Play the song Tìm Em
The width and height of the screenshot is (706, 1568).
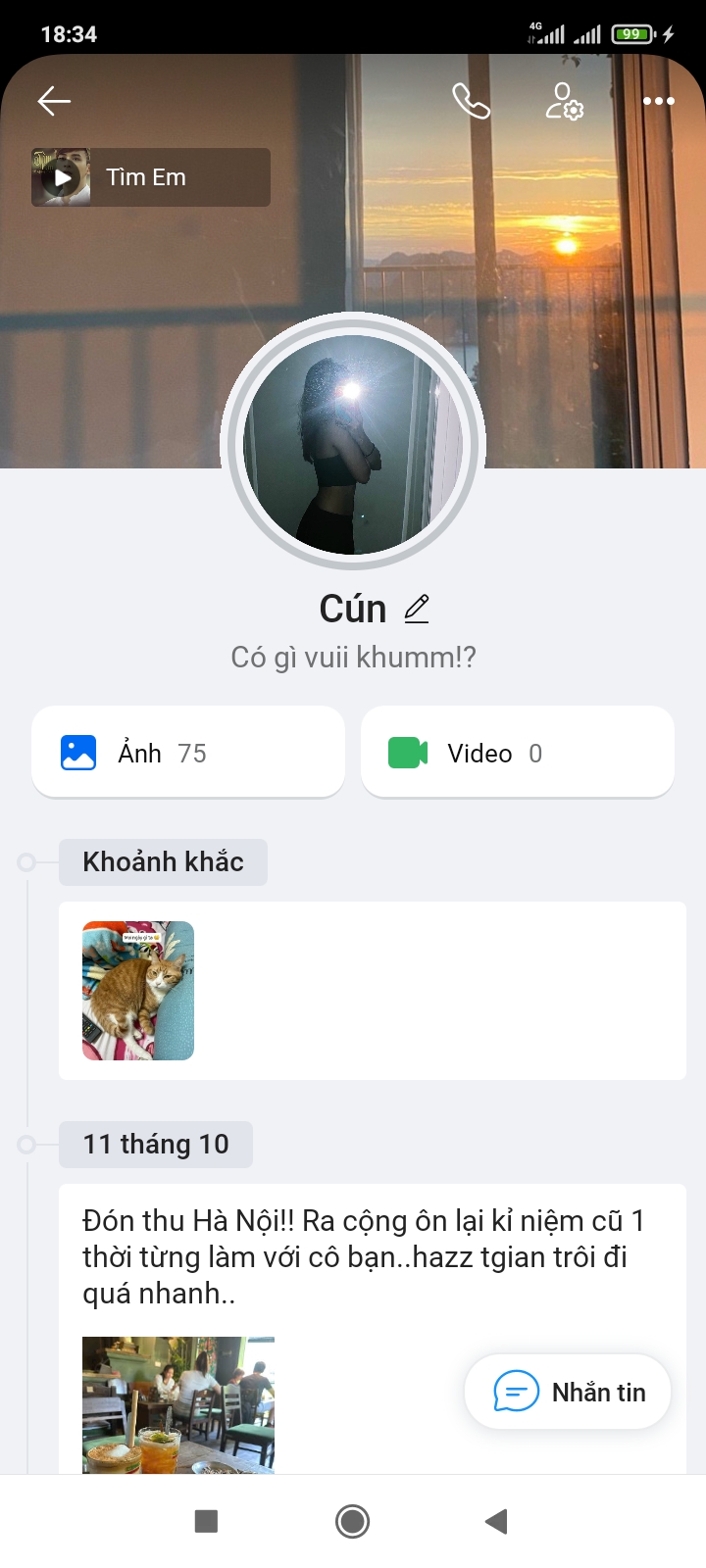pos(65,176)
